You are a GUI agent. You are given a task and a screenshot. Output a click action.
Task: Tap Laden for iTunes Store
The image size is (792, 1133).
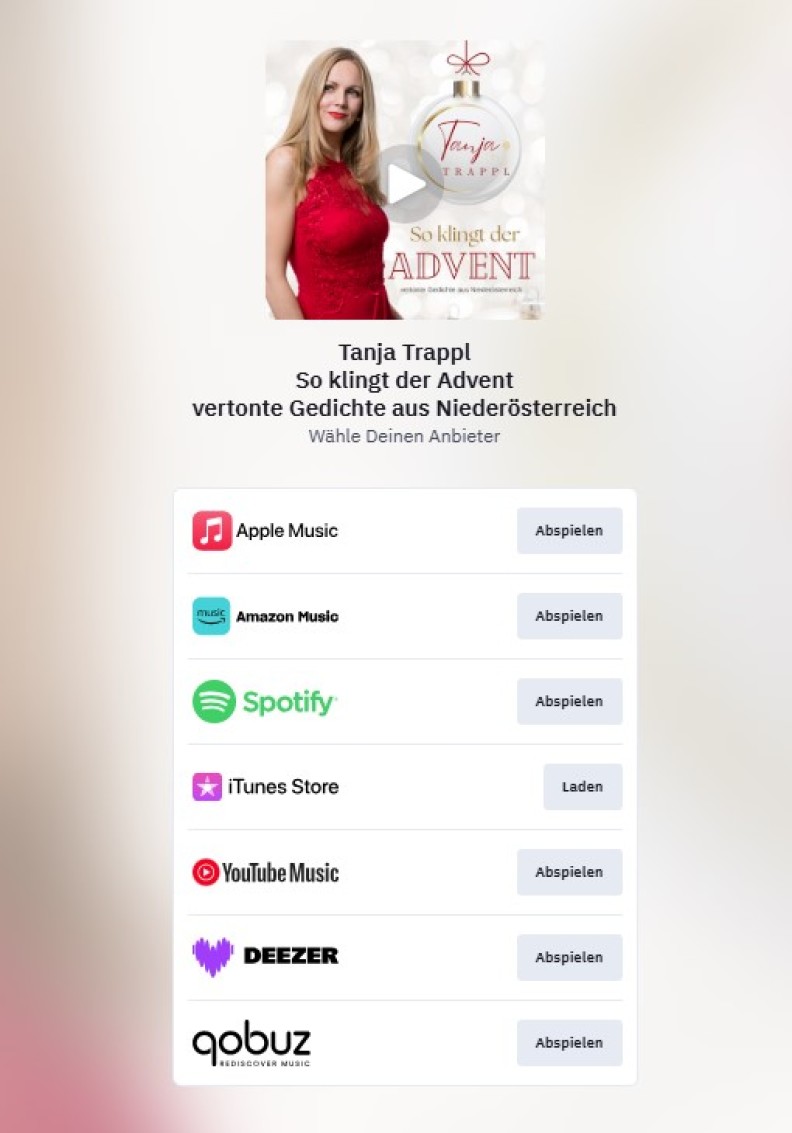pos(582,787)
